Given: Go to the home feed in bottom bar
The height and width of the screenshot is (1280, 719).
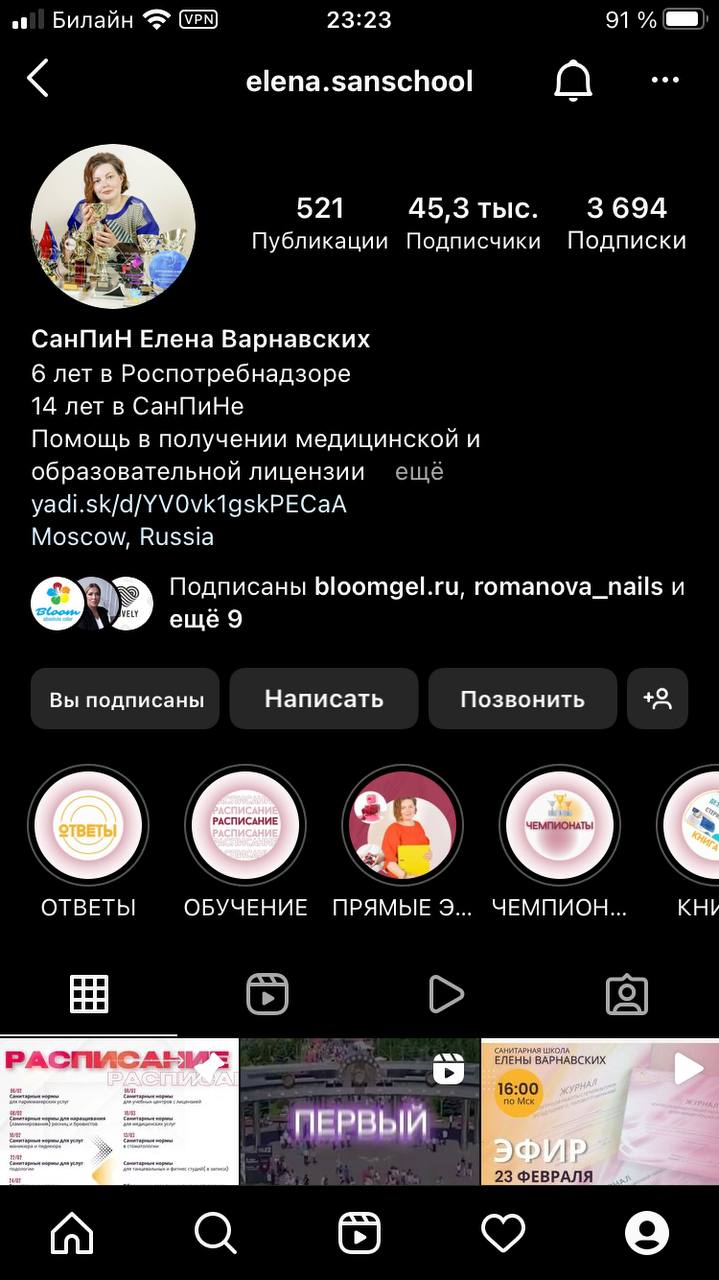Looking at the screenshot, I should (x=72, y=1234).
